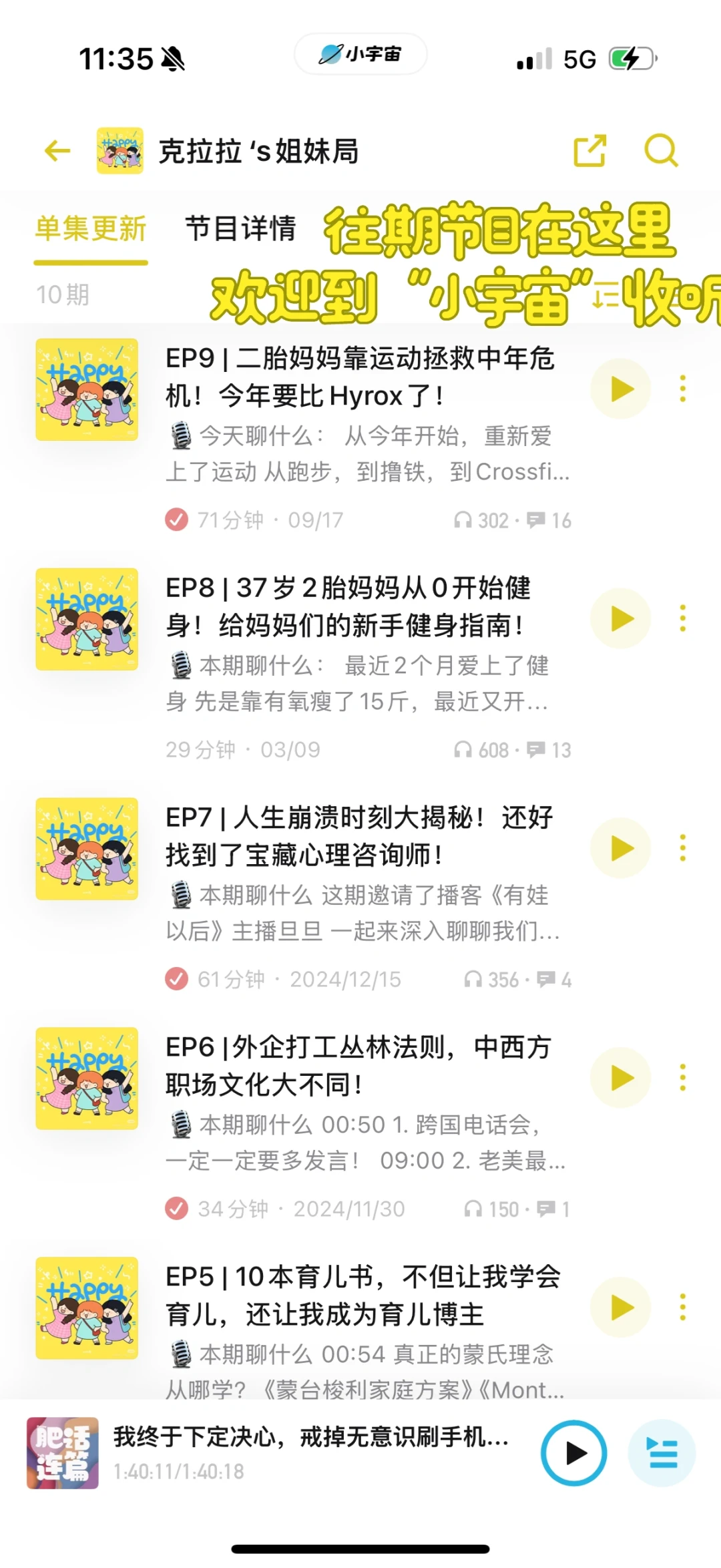Open more options for EP9
This screenshot has width=721, height=1568.
point(682,389)
